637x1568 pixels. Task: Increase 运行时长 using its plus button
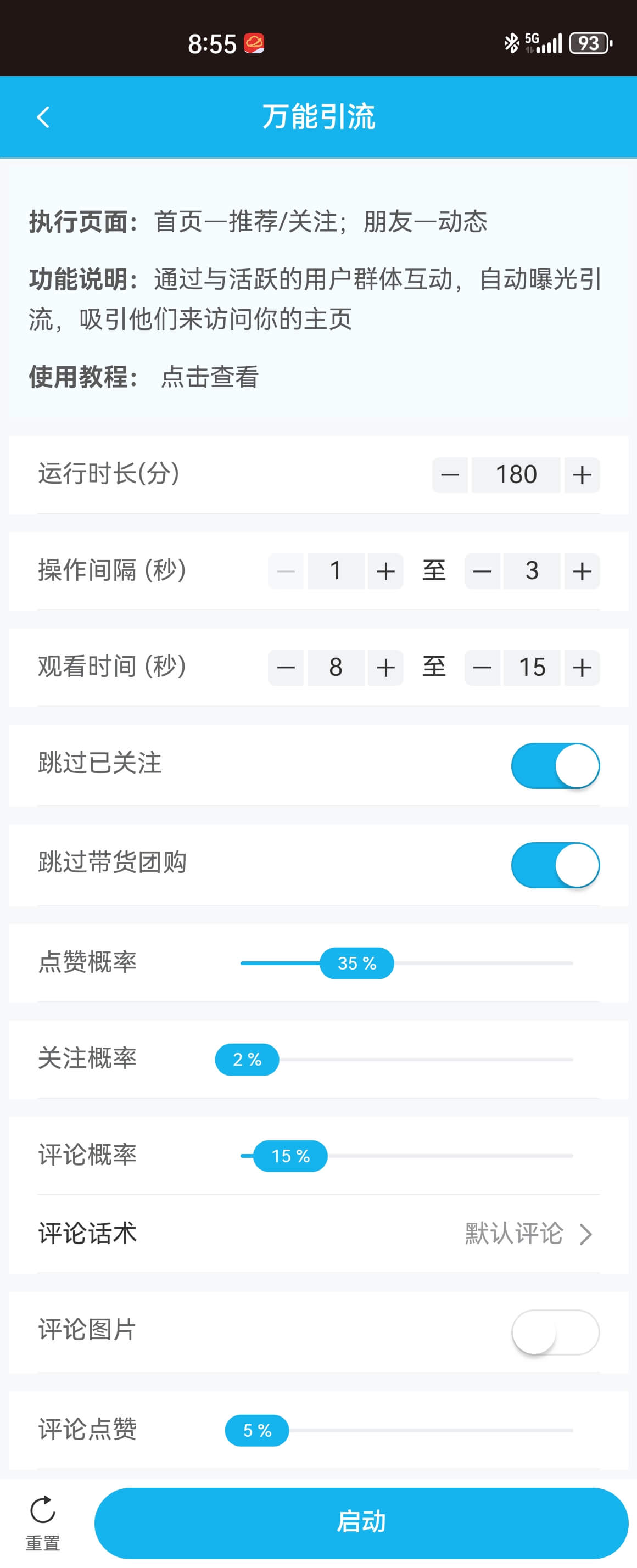coord(580,474)
